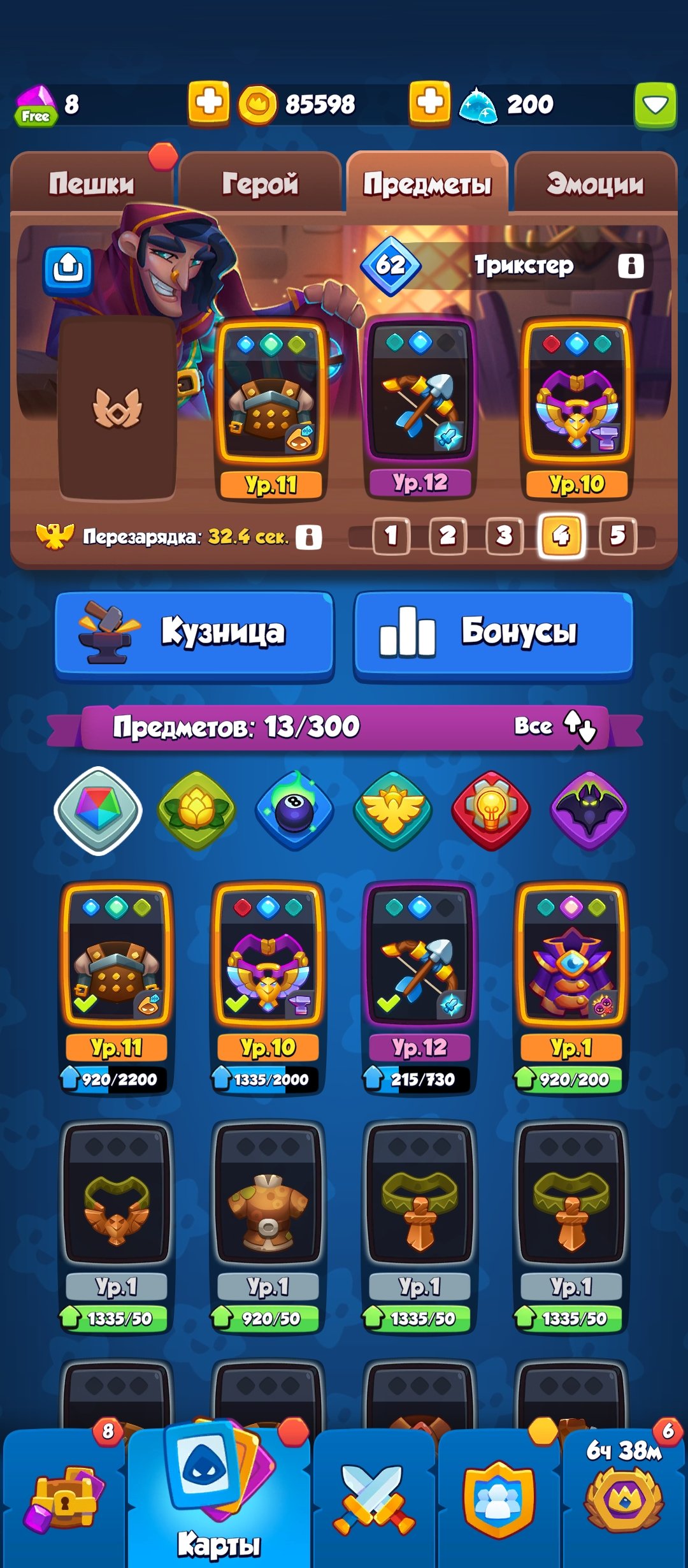The height and width of the screenshot is (1568, 688).
Task: Tap the plus button to add blue crystals
Action: coord(429,103)
